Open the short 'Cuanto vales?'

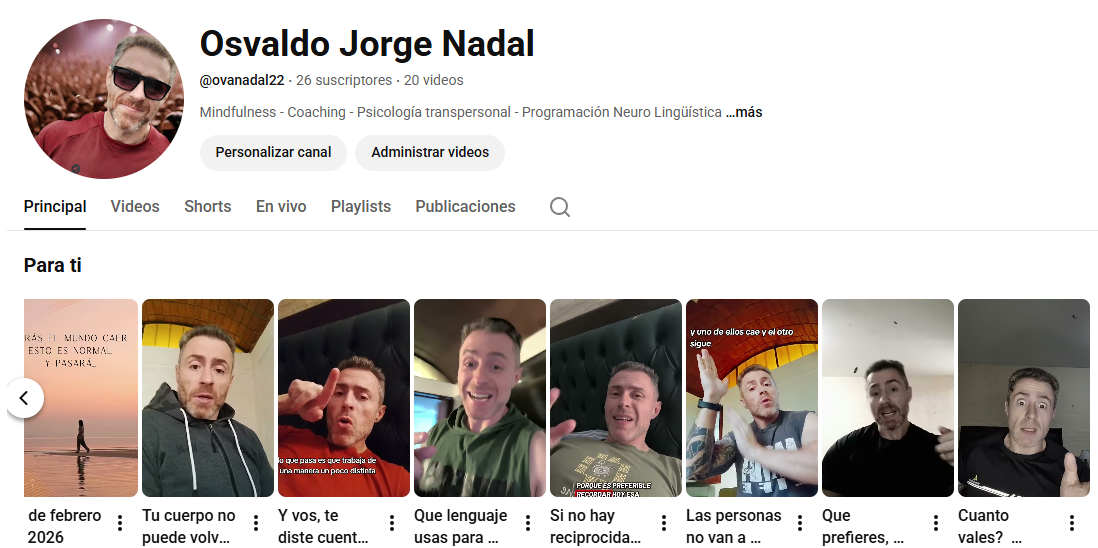pyautogui.click(x=1024, y=398)
